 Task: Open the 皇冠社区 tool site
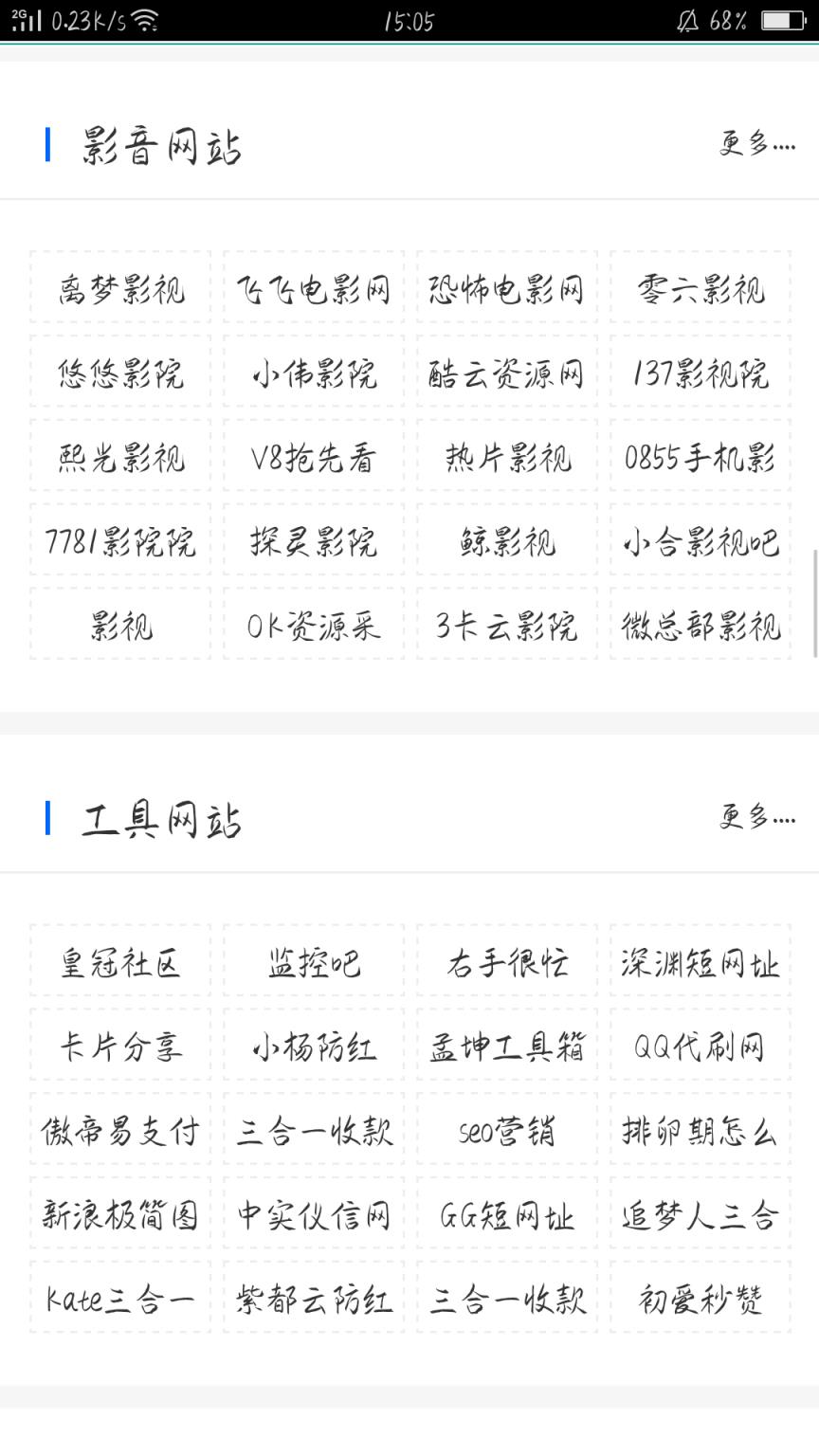coord(119,961)
